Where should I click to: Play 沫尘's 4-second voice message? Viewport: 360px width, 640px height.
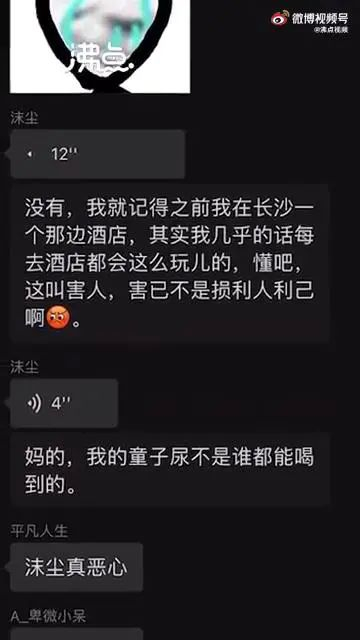point(64,403)
